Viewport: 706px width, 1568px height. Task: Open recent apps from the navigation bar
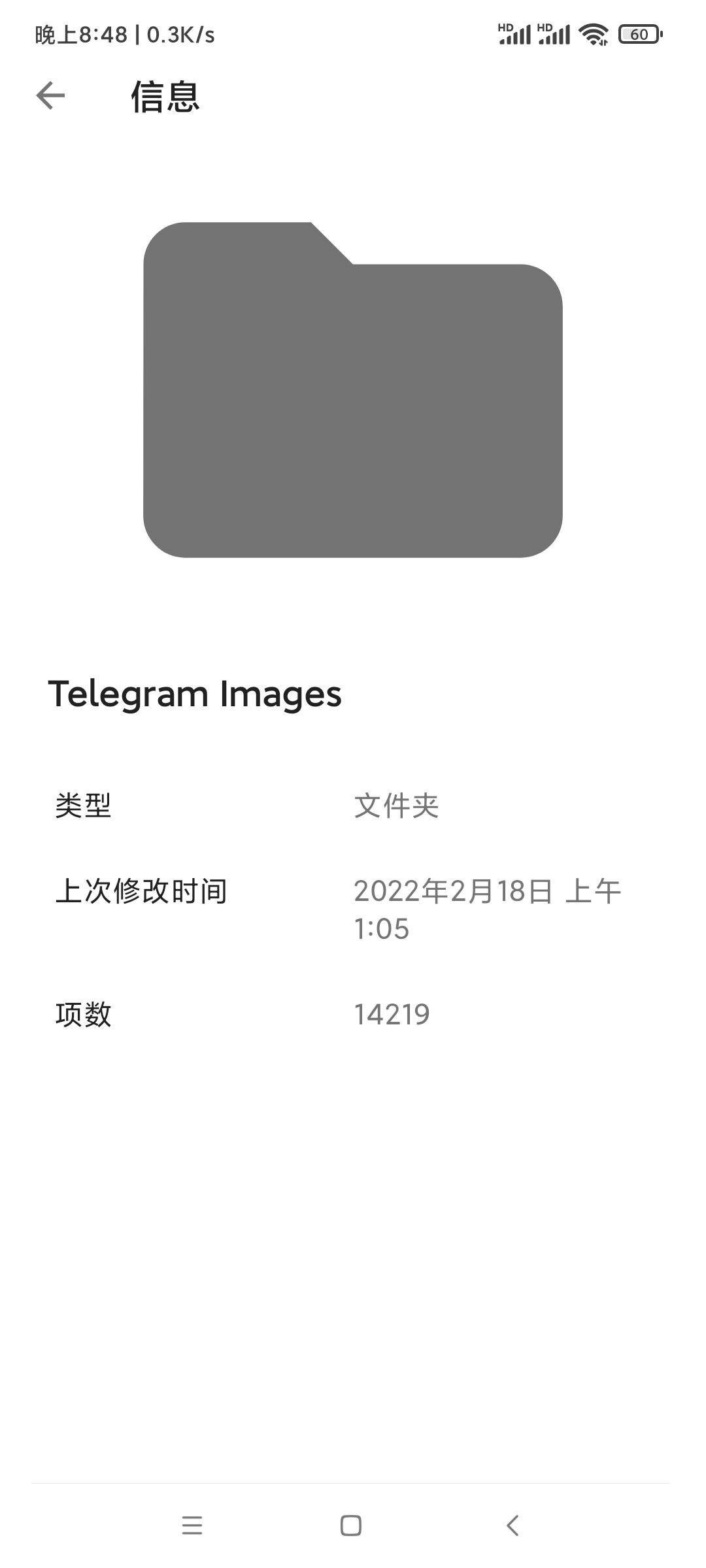click(192, 1525)
